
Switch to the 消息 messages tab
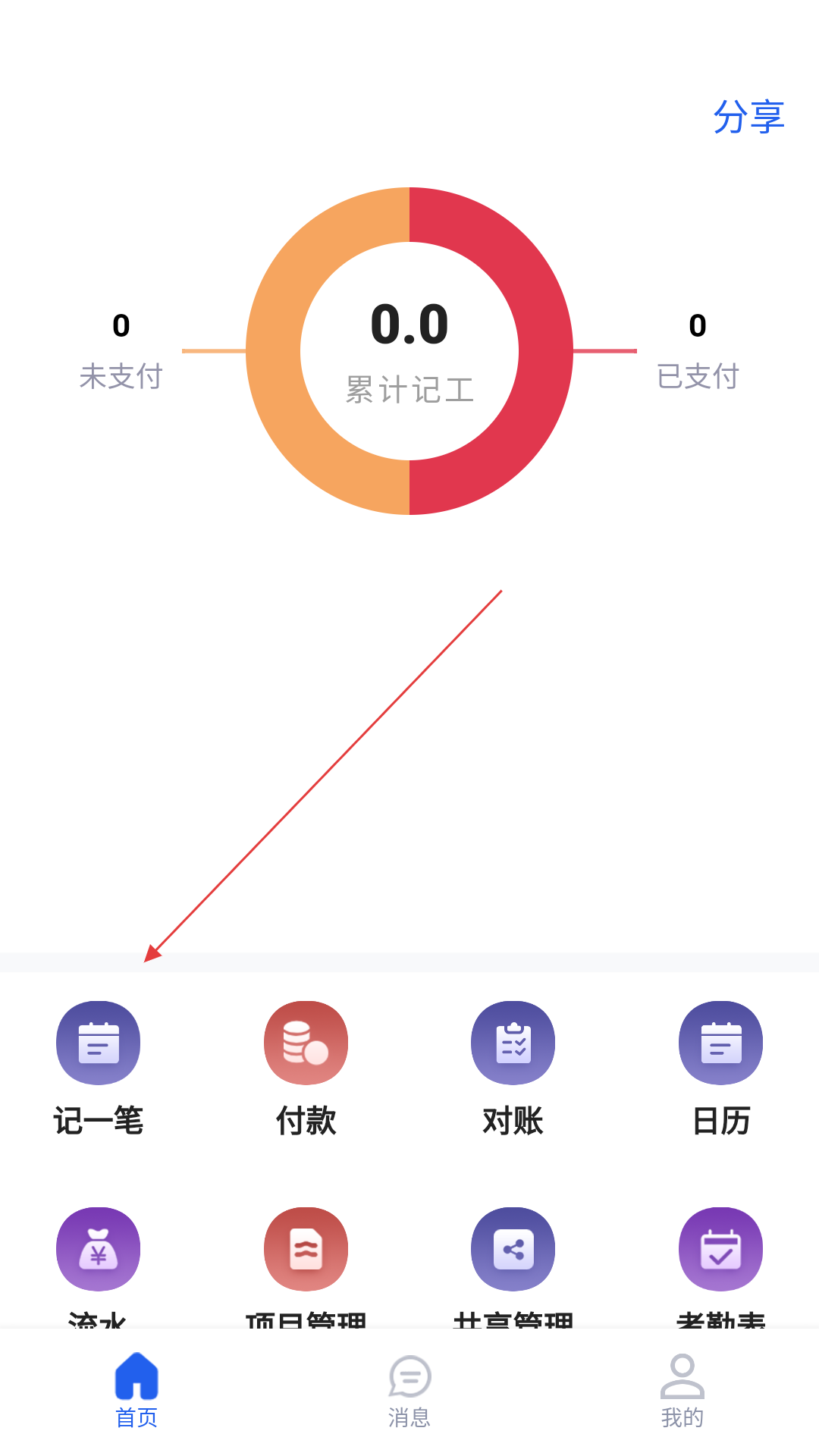pyautogui.click(x=409, y=1390)
